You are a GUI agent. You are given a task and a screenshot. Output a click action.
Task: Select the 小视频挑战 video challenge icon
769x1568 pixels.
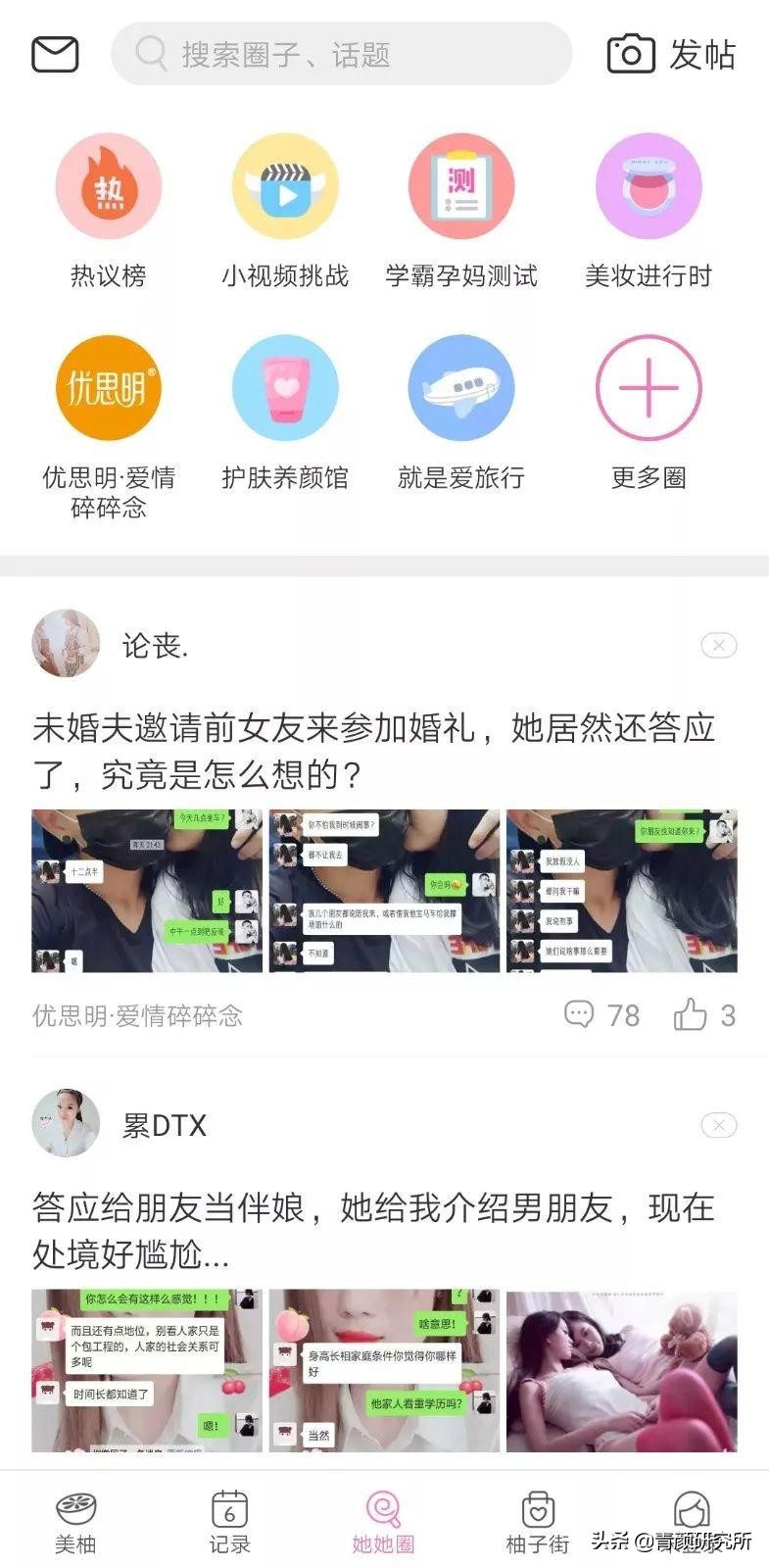click(284, 188)
